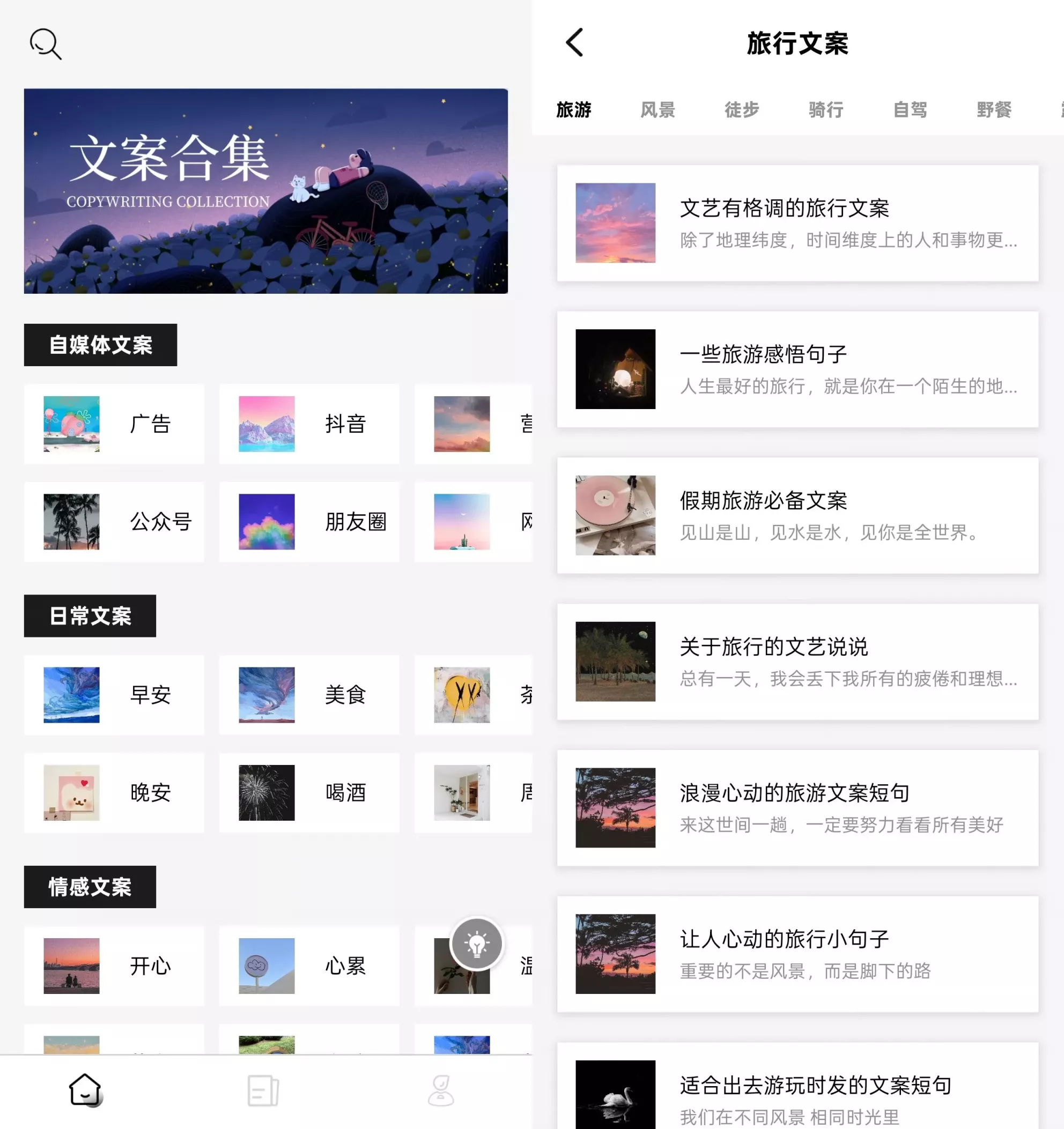Open the 抖音 category tile

[x=309, y=424]
